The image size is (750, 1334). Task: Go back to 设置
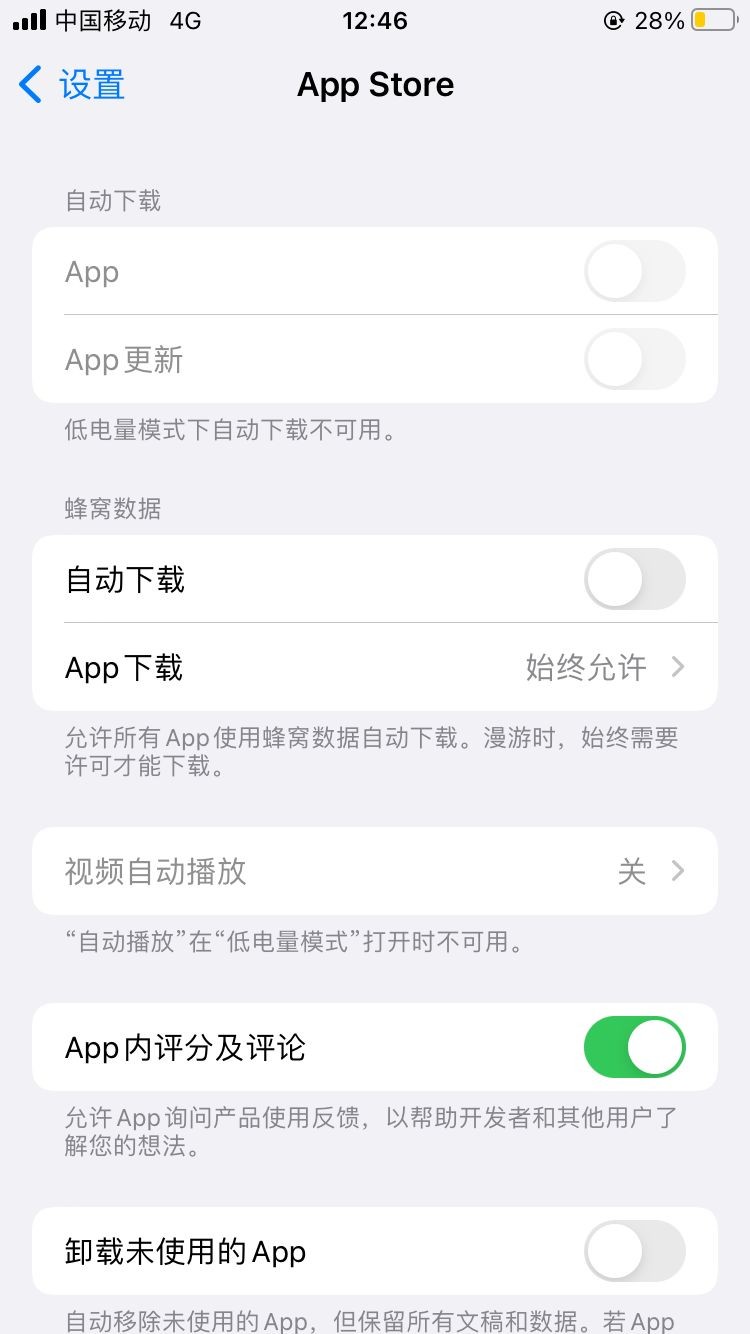click(72, 85)
